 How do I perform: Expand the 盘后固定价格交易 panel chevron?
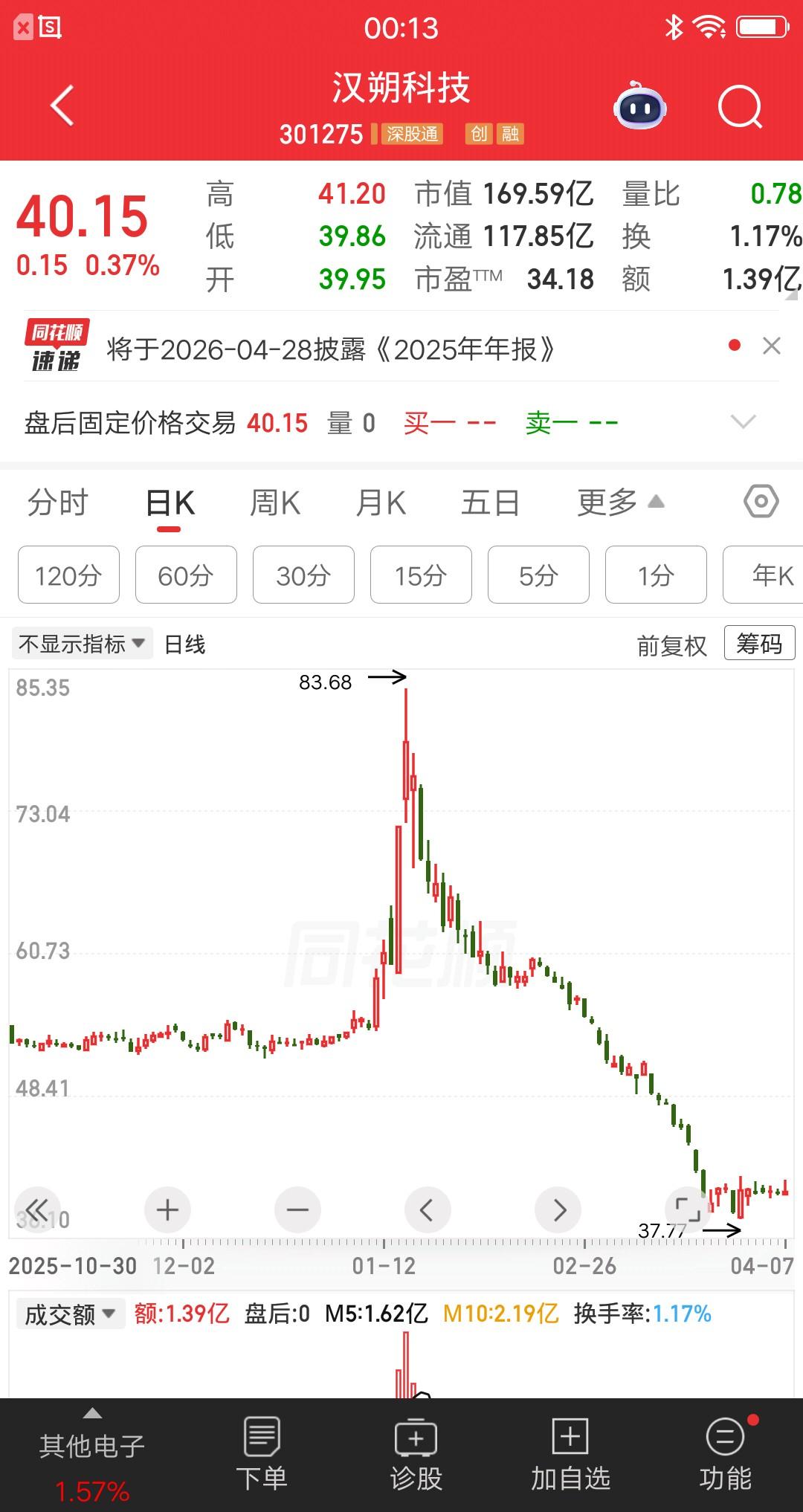click(743, 422)
